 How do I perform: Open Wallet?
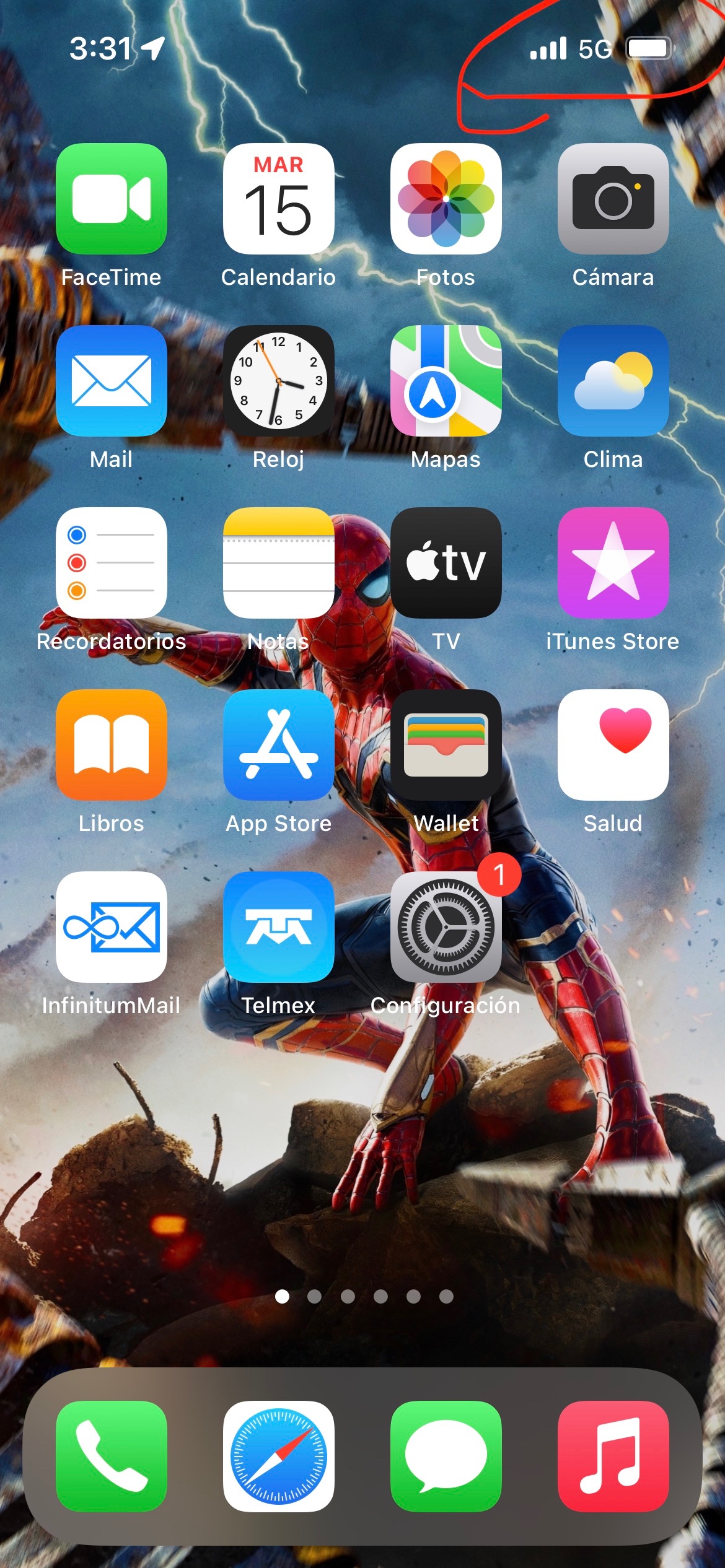pos(446,745)
